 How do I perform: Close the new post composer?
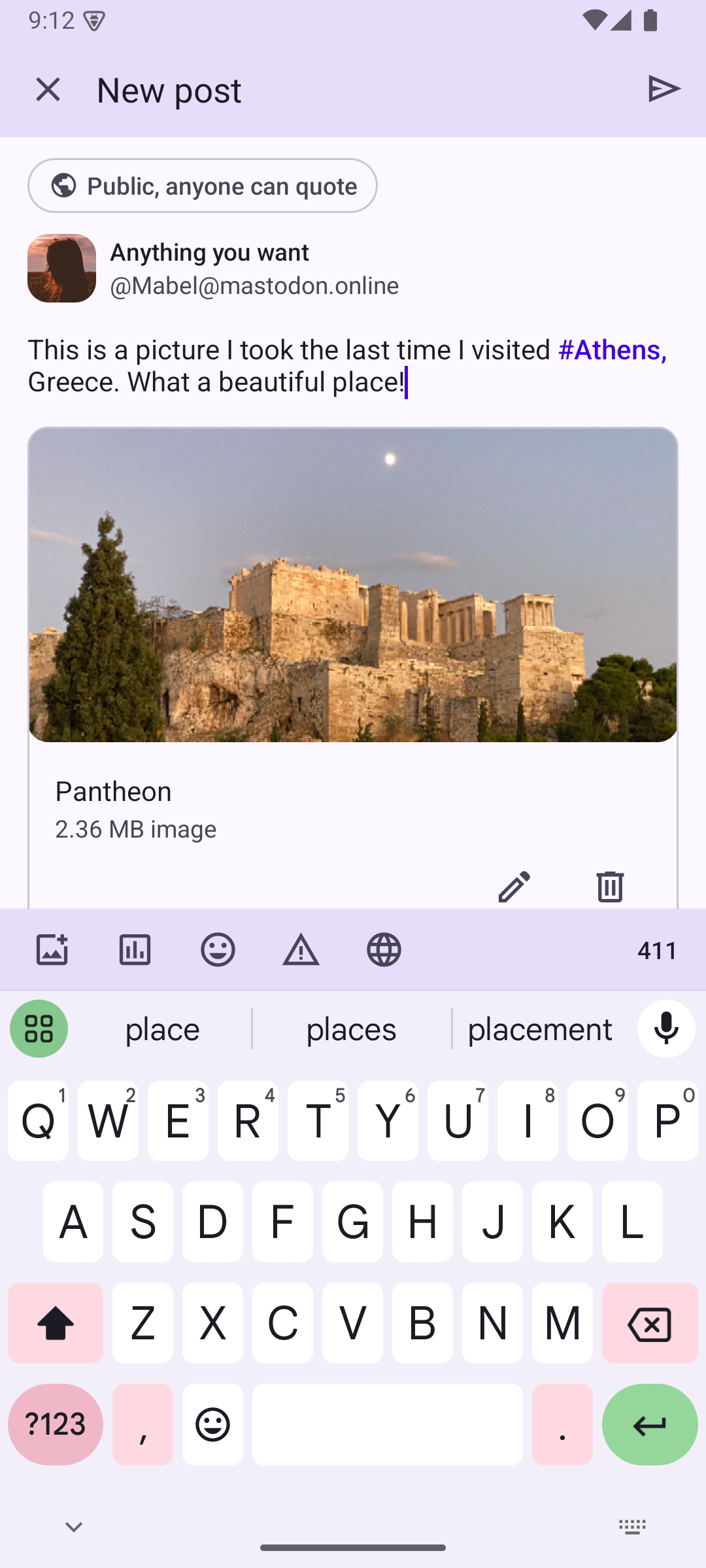(x=48, y=90)
